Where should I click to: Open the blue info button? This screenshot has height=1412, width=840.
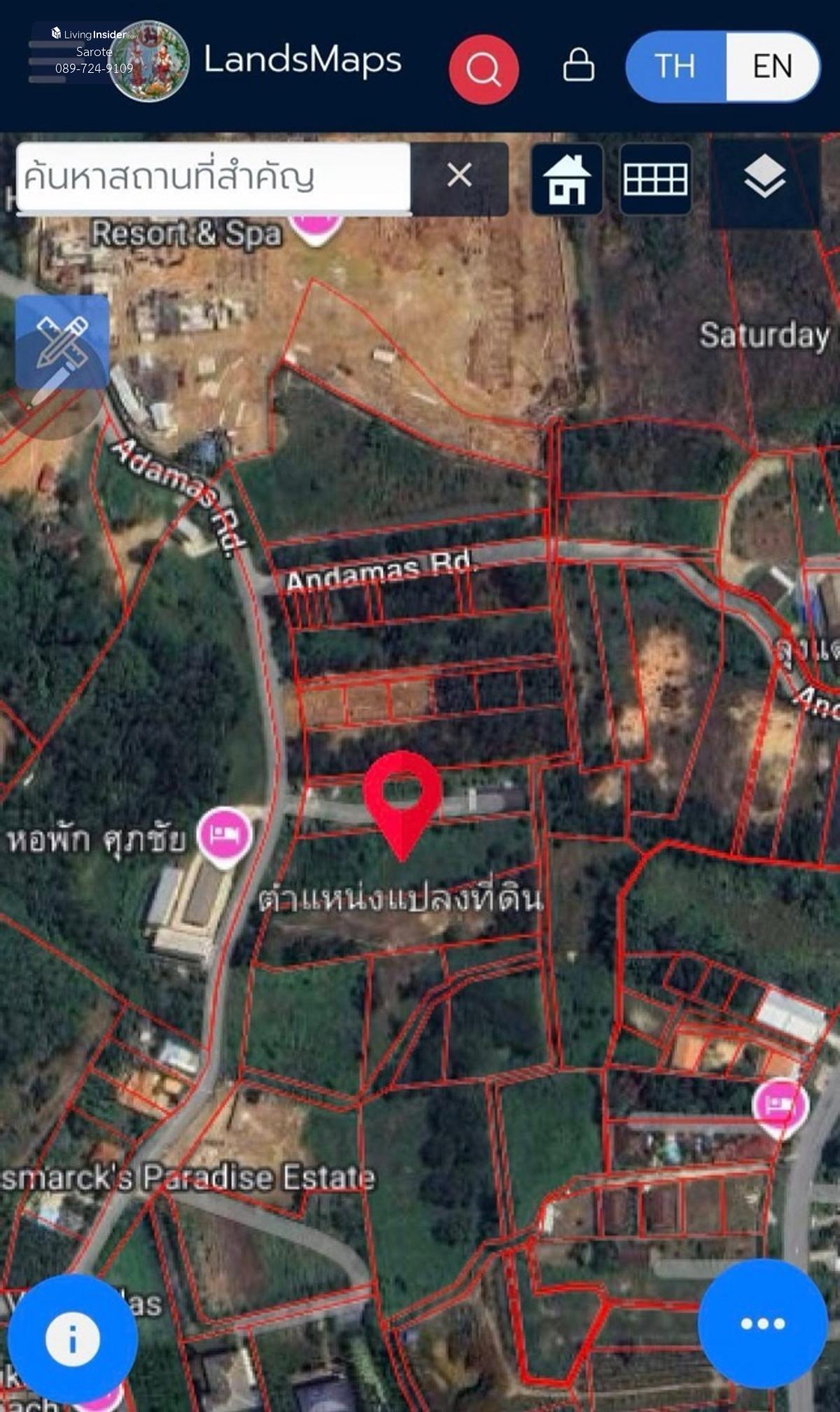coord(72,1338)
